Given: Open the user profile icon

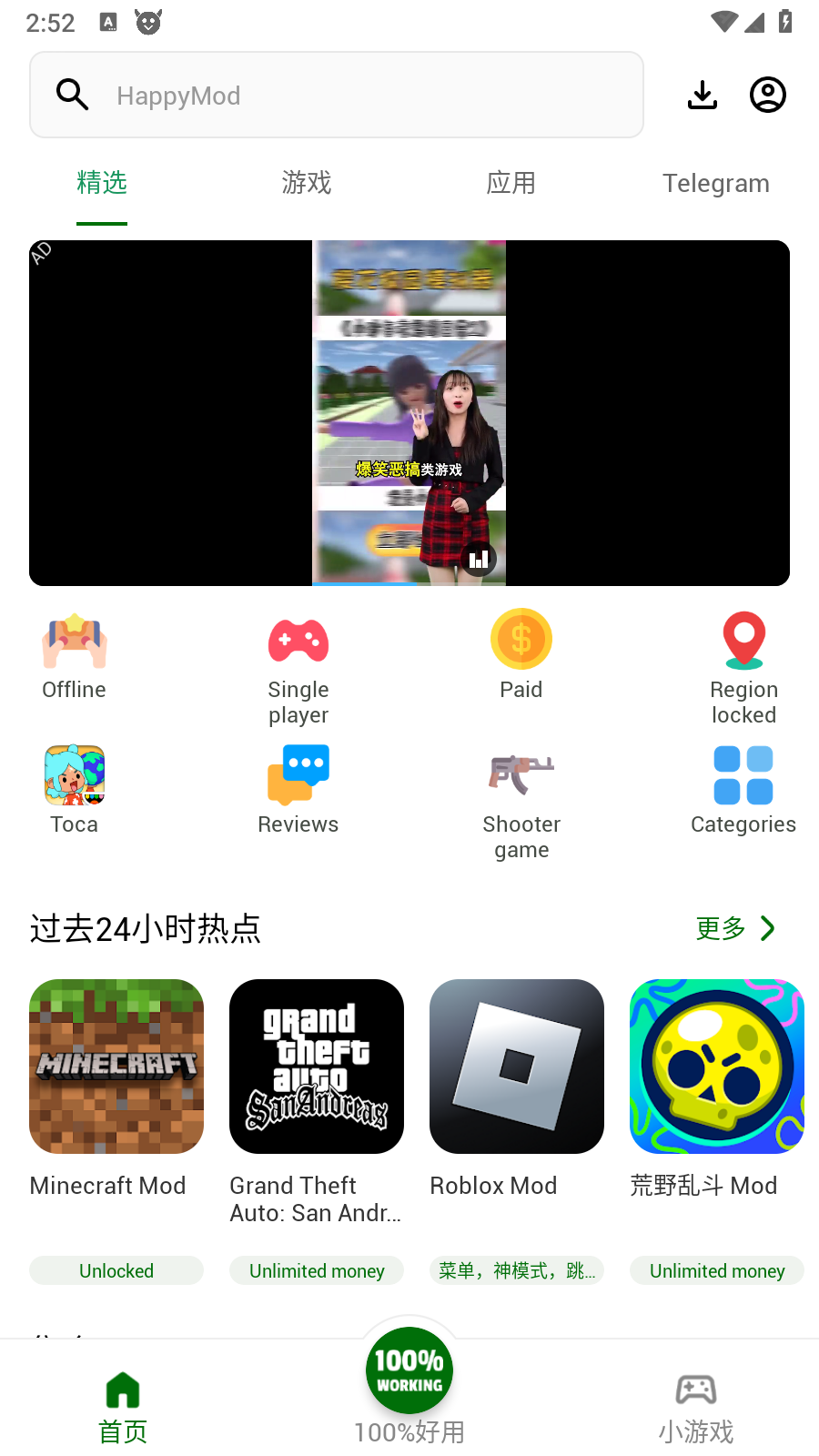Looking at the screenshot, I should tap(768, 95).
